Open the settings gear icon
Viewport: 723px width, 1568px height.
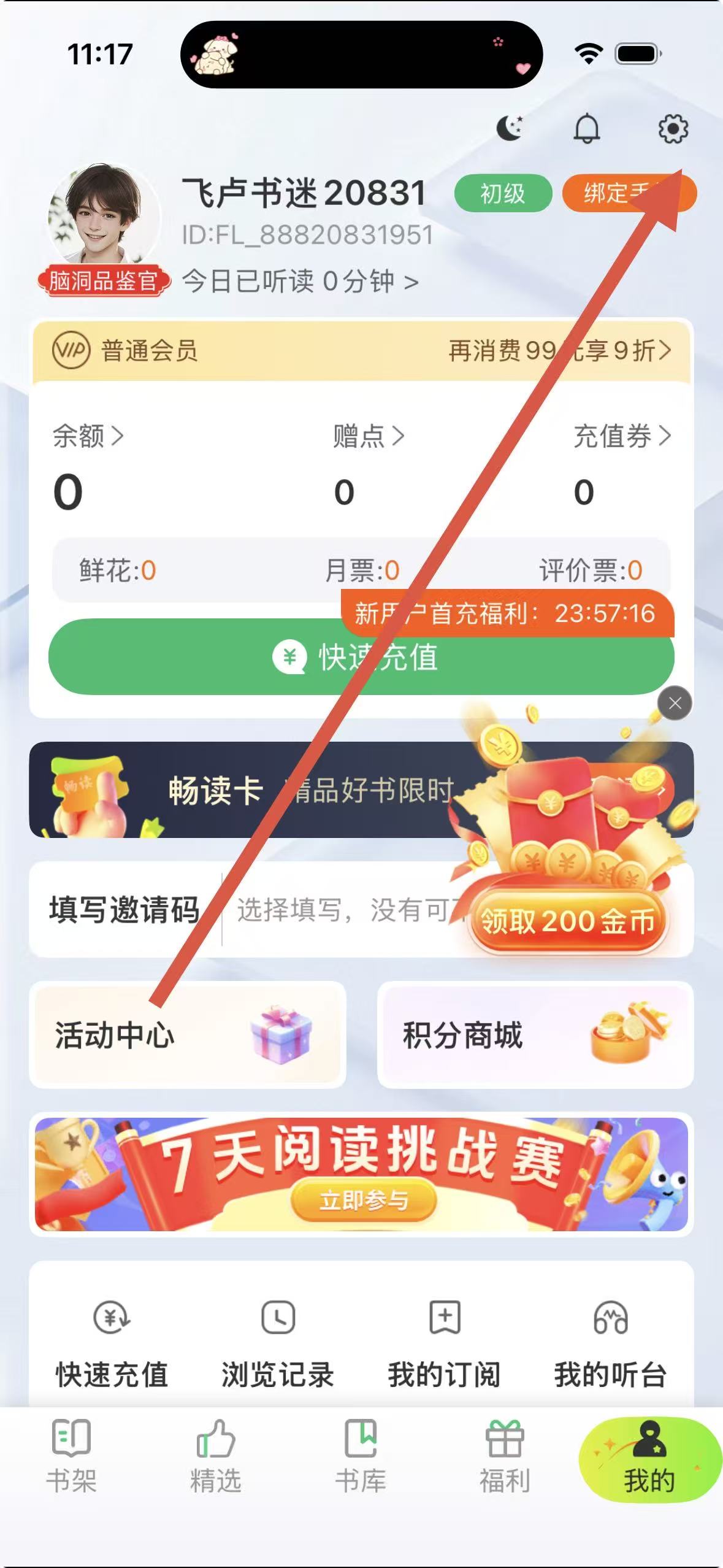pyautogui.click(x=673, y=129)
